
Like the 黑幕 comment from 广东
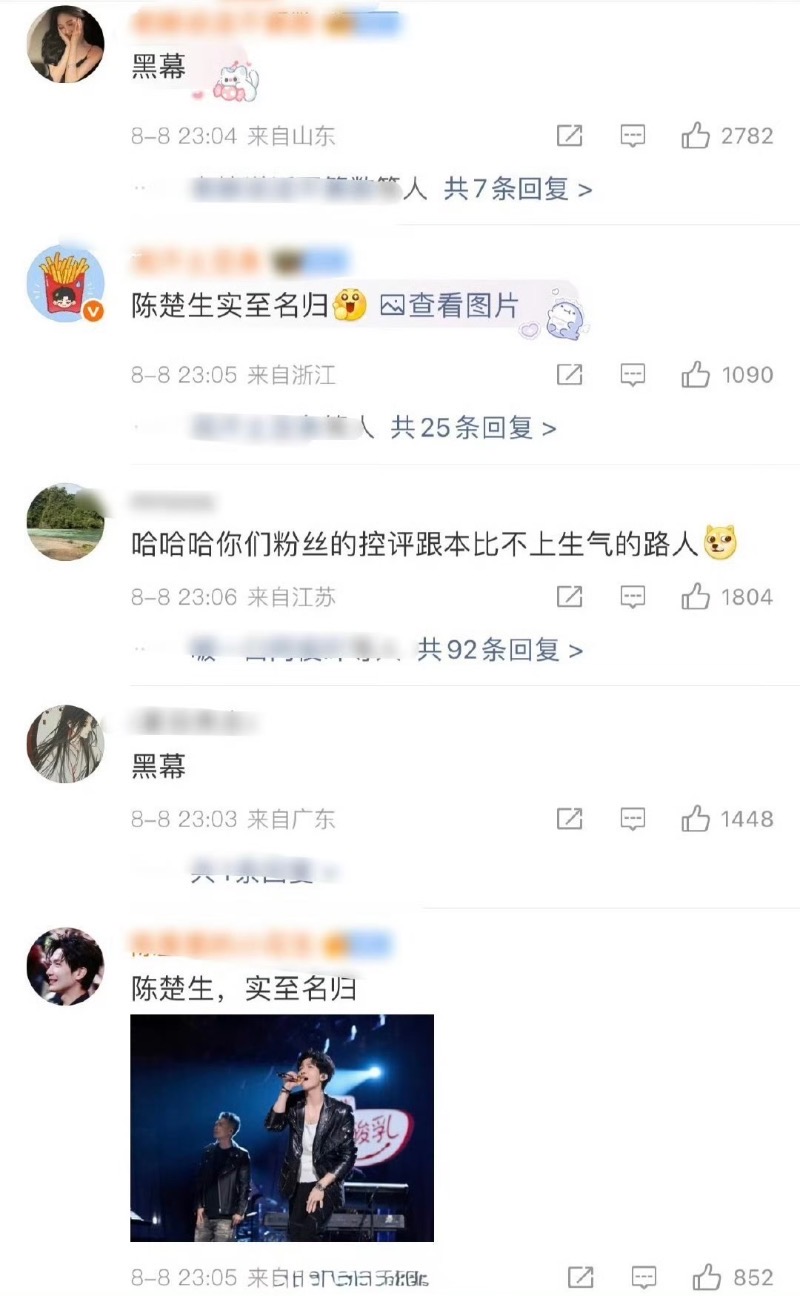pyautogui.click(x=696, y=819)
